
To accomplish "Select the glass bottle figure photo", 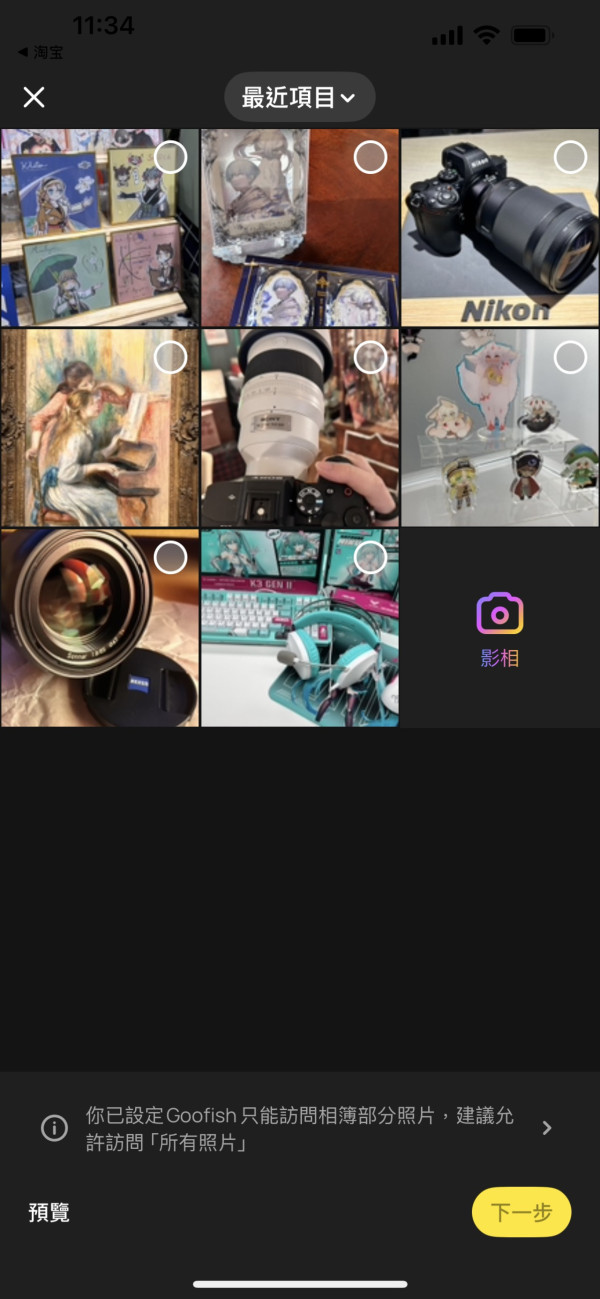I will pyautogui.click(x=370, y=157).
